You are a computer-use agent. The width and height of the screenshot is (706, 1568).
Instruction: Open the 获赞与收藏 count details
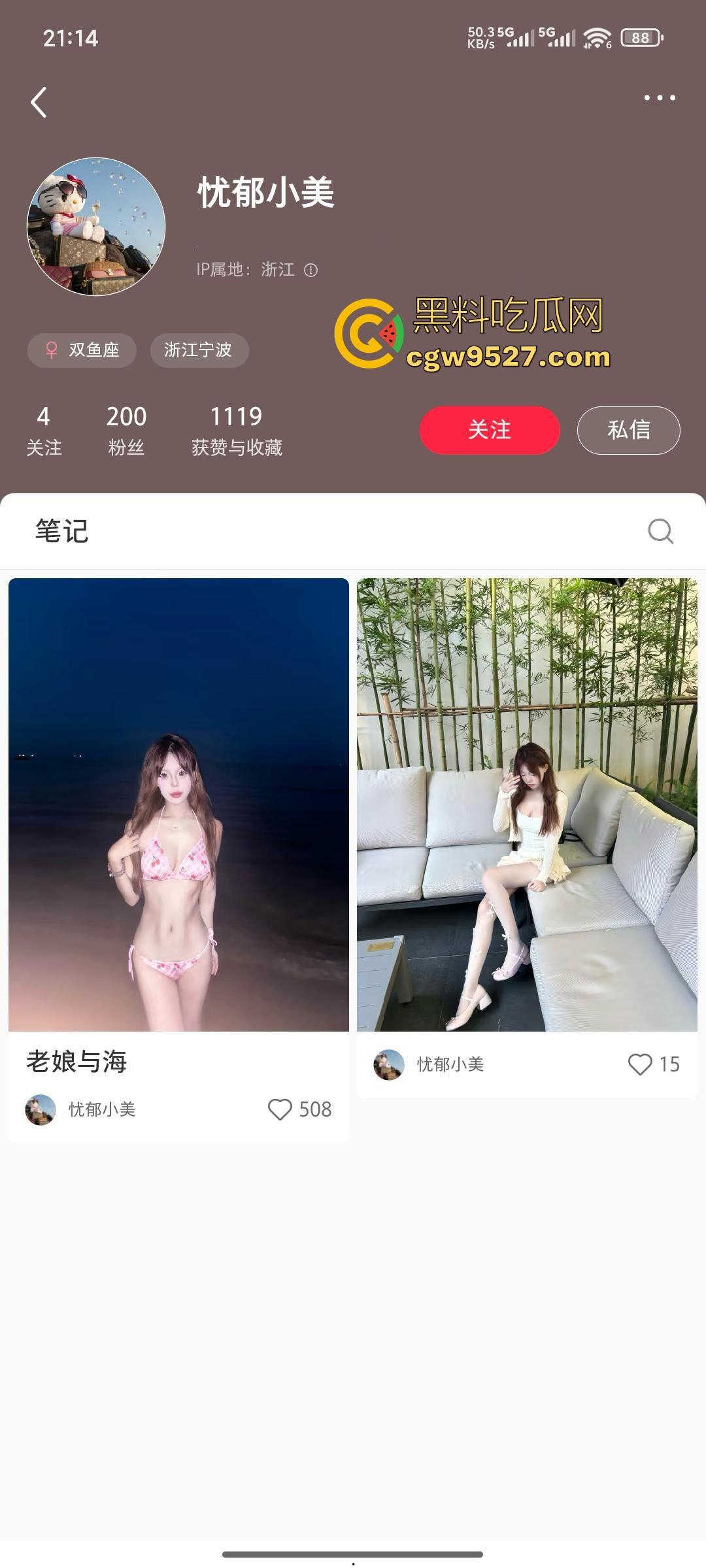pyautogui.click(x=237, y=429)
